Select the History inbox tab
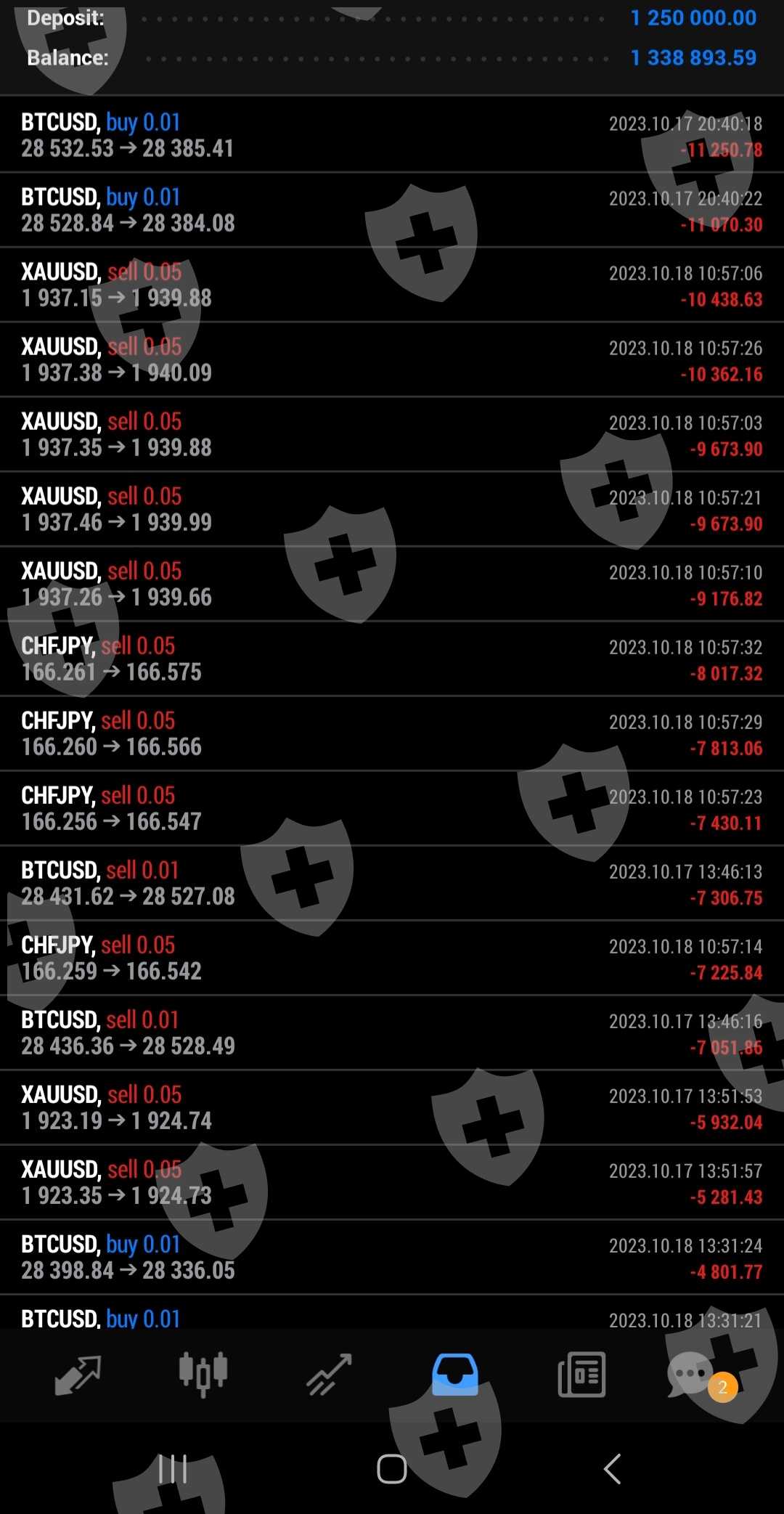 pos(455,1374)
